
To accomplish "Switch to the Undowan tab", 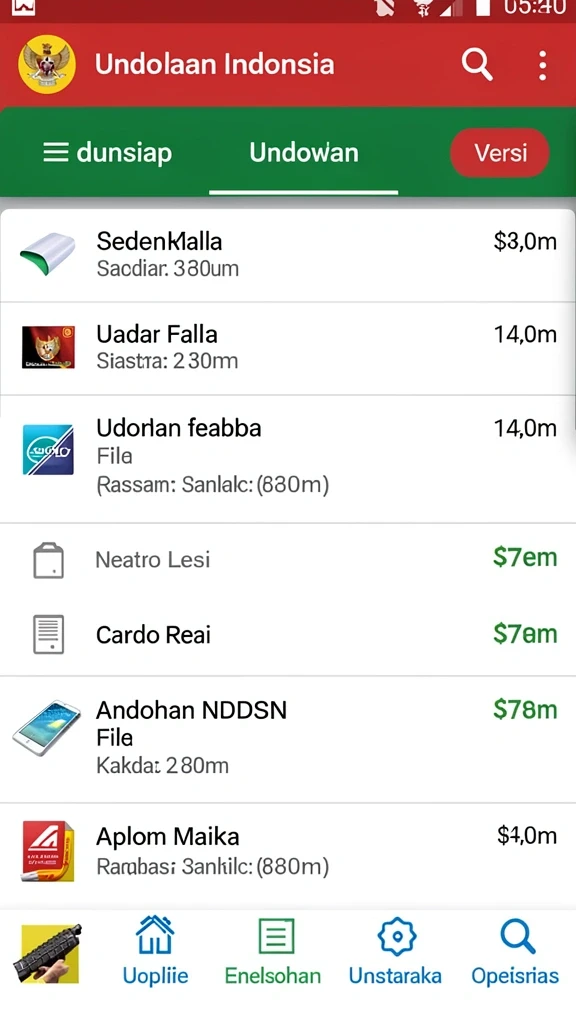I will point(304,153).
